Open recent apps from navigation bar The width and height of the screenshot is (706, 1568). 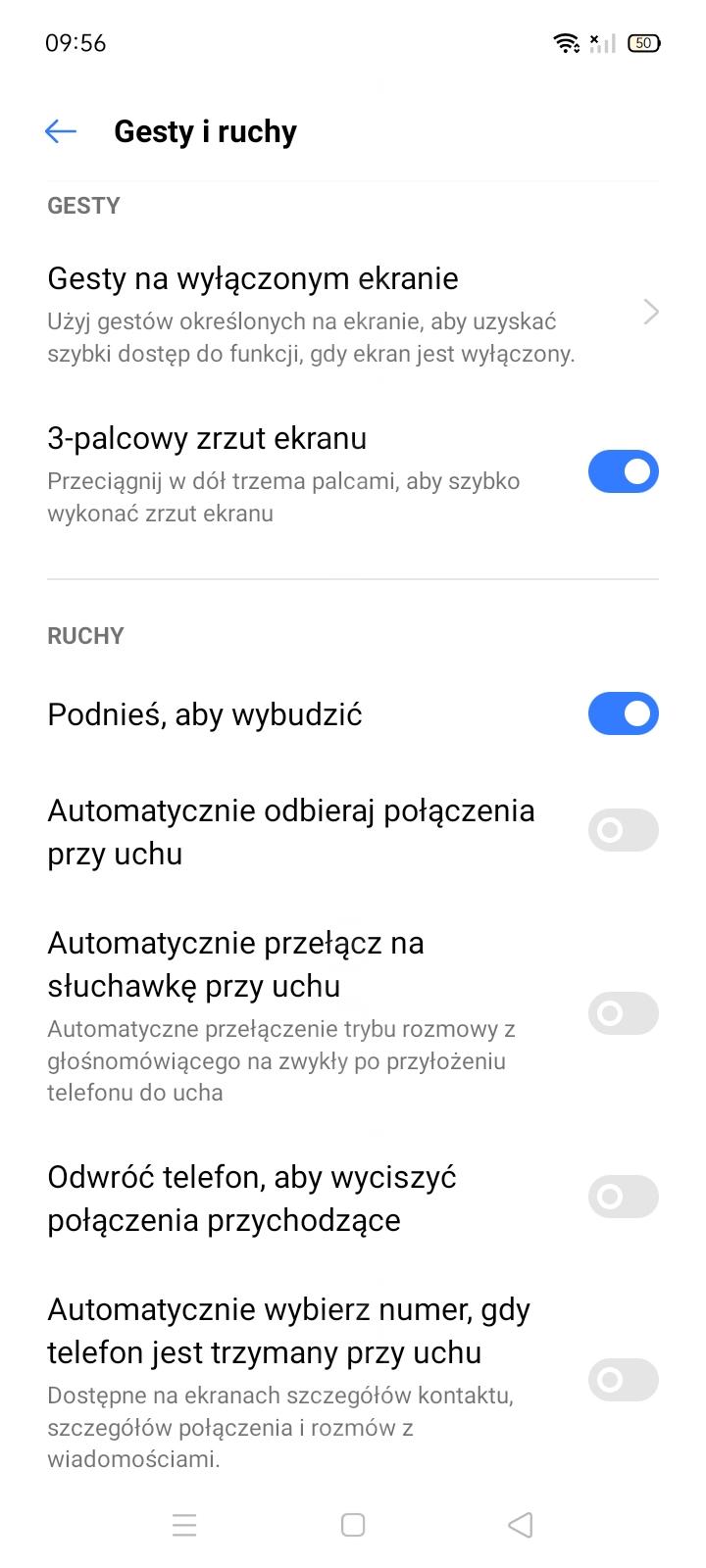click(x=184, y=1525)
